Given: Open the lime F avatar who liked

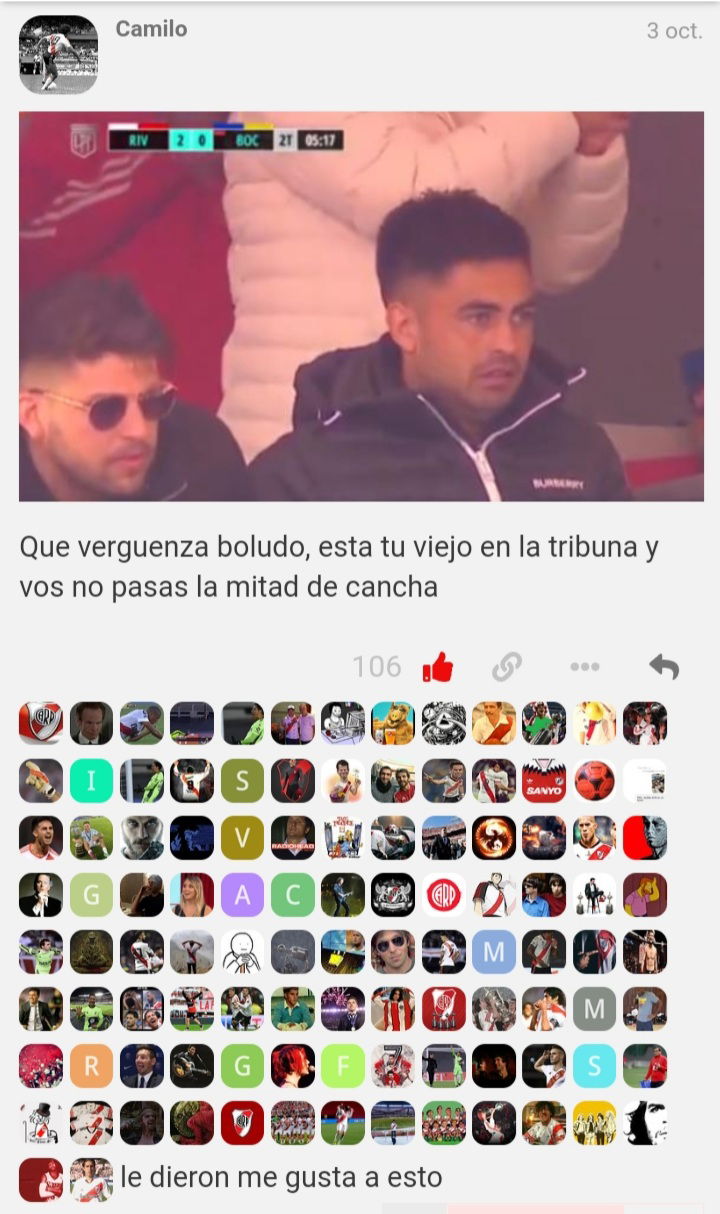Looking at the screenshot, I should [x=343, y=1066].
